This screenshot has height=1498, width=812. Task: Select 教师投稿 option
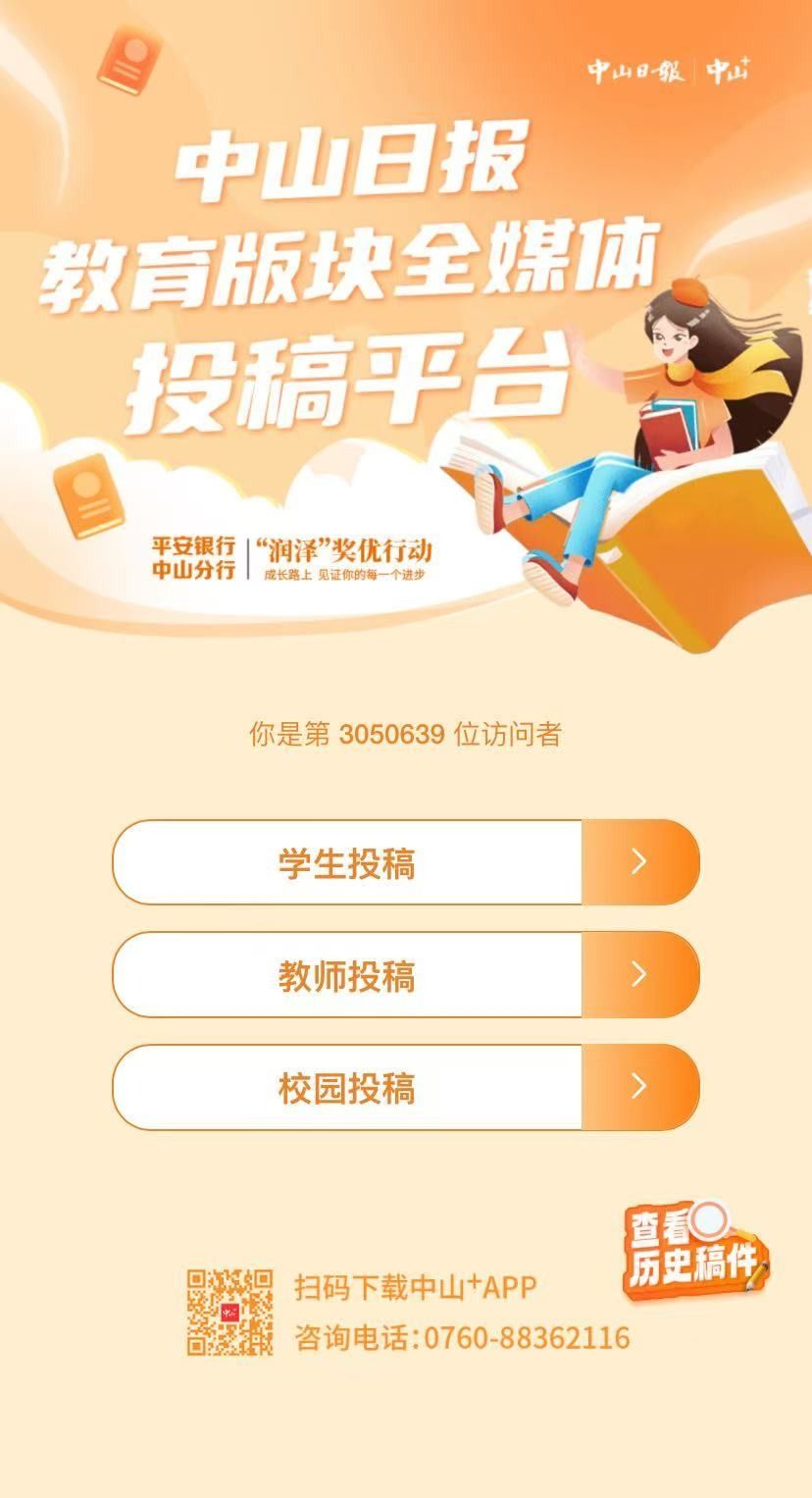pos(405,975)
